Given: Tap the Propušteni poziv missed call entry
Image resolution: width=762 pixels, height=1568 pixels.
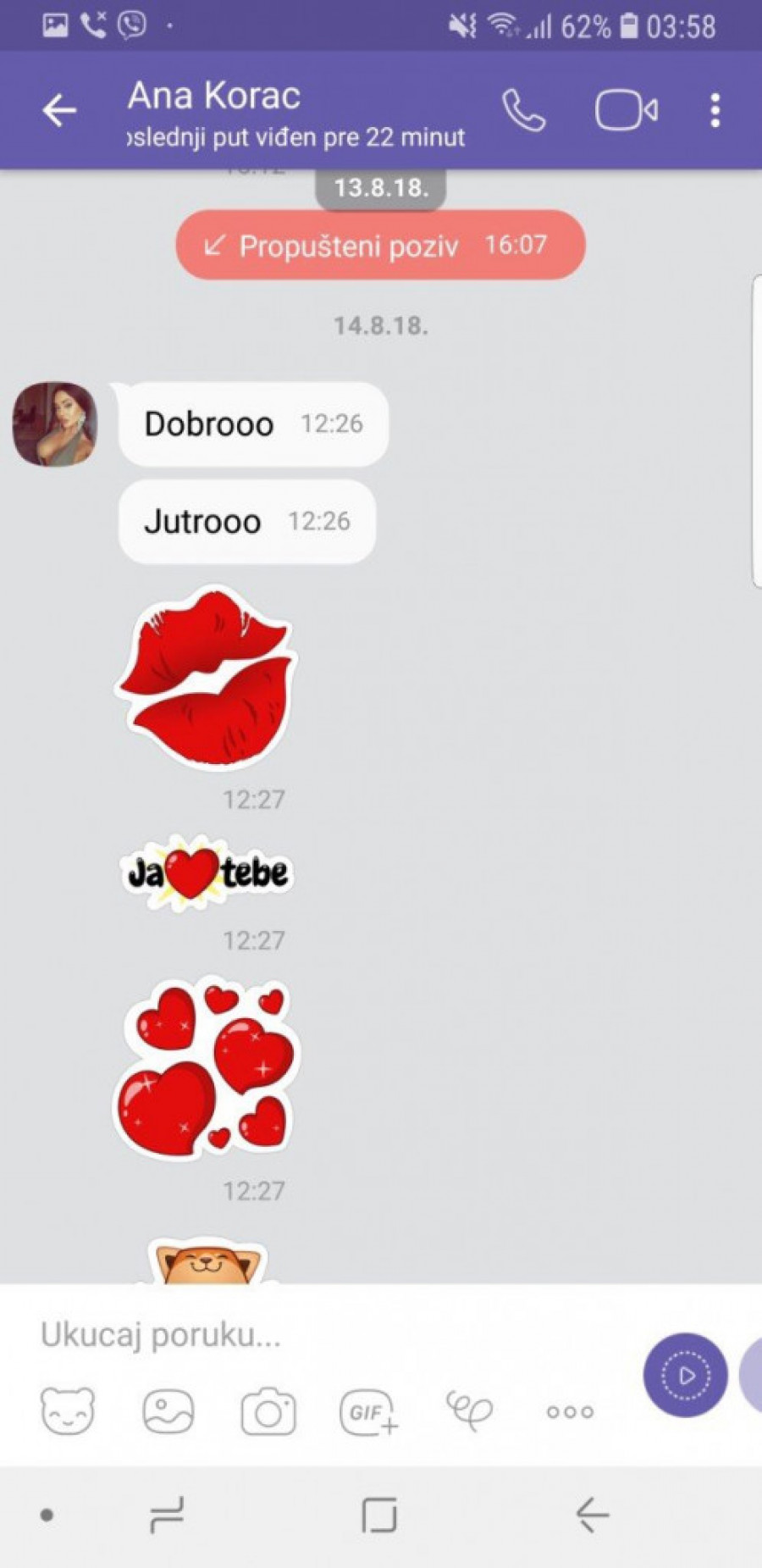Looking at the screenshot, I should click(x=380, y=246).
